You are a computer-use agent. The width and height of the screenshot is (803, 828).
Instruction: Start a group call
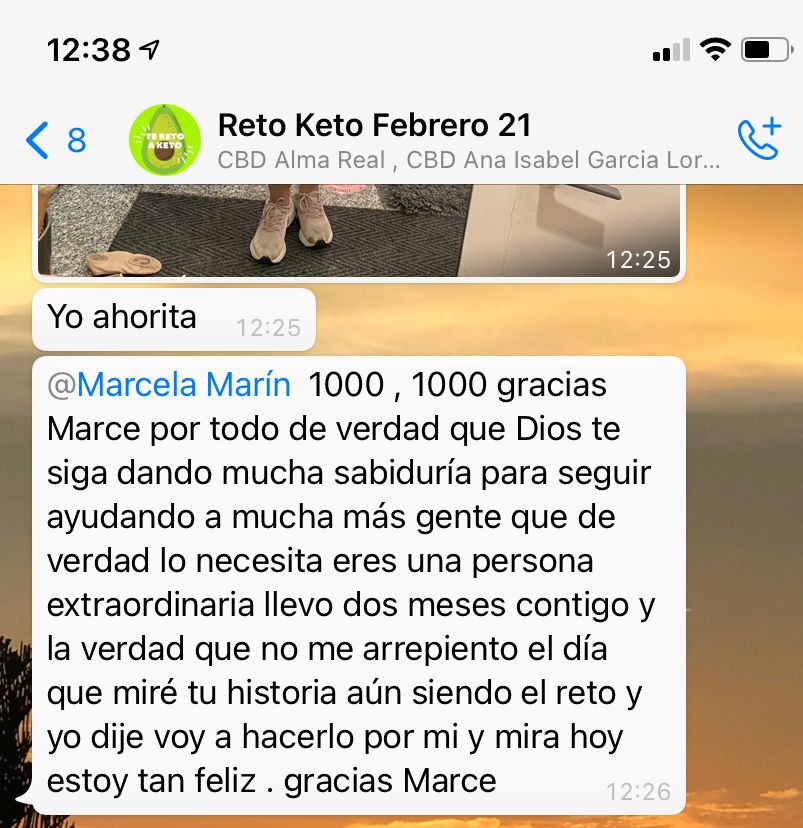(757, 140)
